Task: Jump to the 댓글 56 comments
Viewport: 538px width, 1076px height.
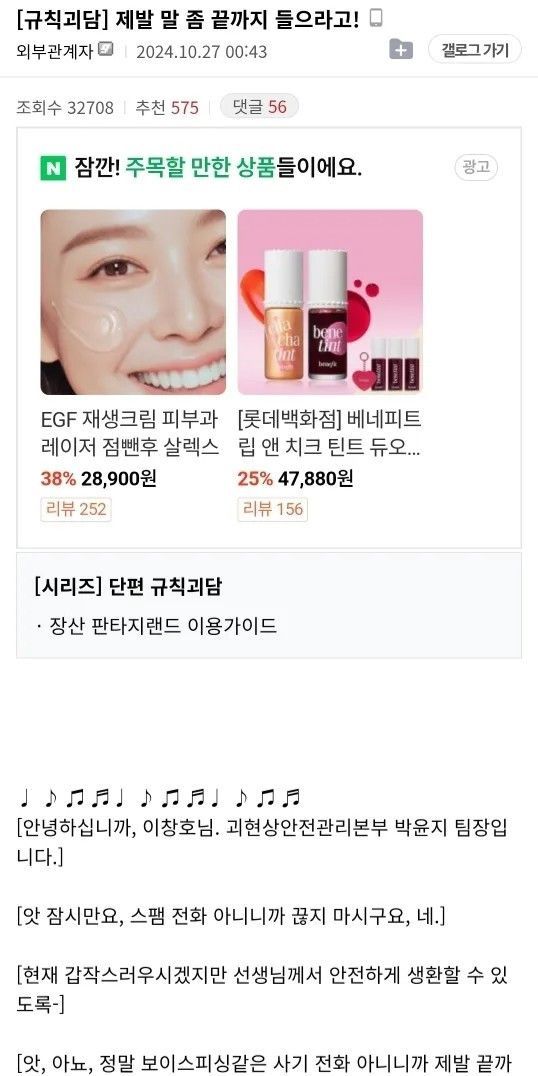Action: pyautogui.click(x=259, y=107)
